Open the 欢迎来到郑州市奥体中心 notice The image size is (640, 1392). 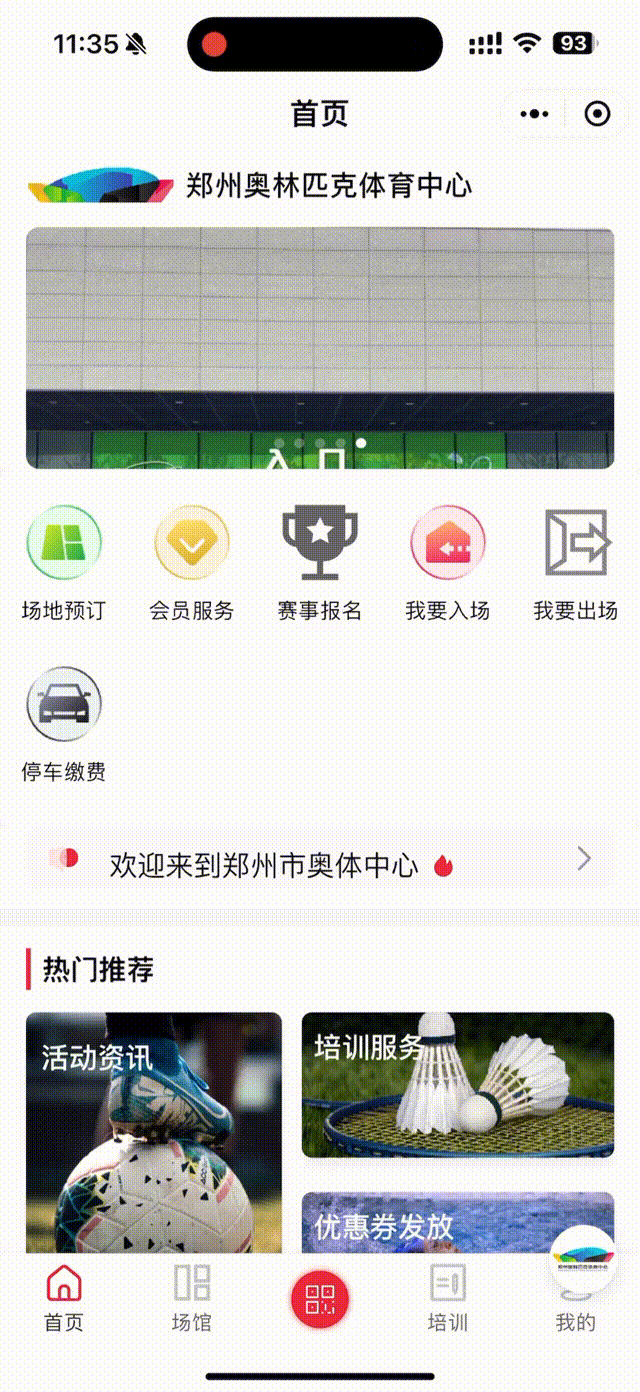320,864
